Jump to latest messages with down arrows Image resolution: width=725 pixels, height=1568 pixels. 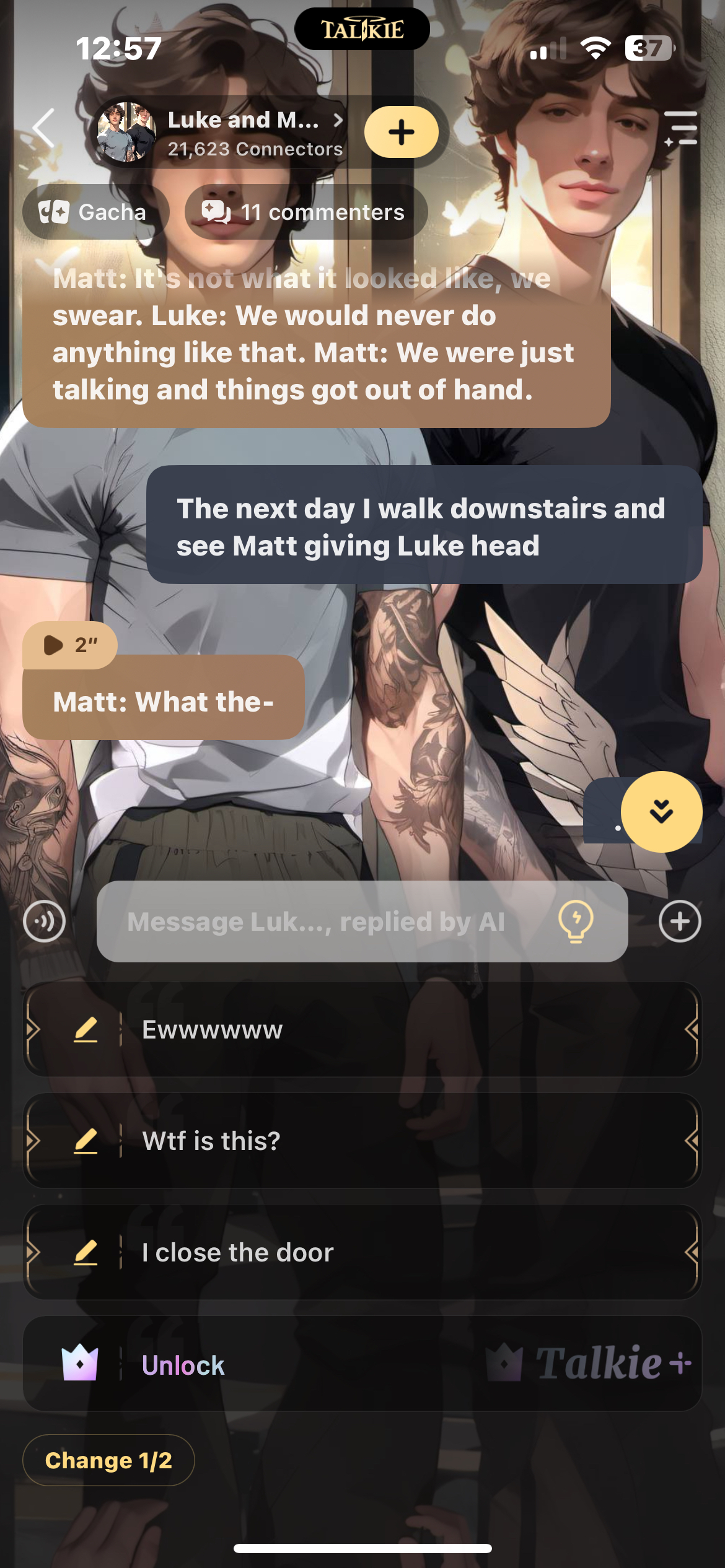click(x=661, y=811)
